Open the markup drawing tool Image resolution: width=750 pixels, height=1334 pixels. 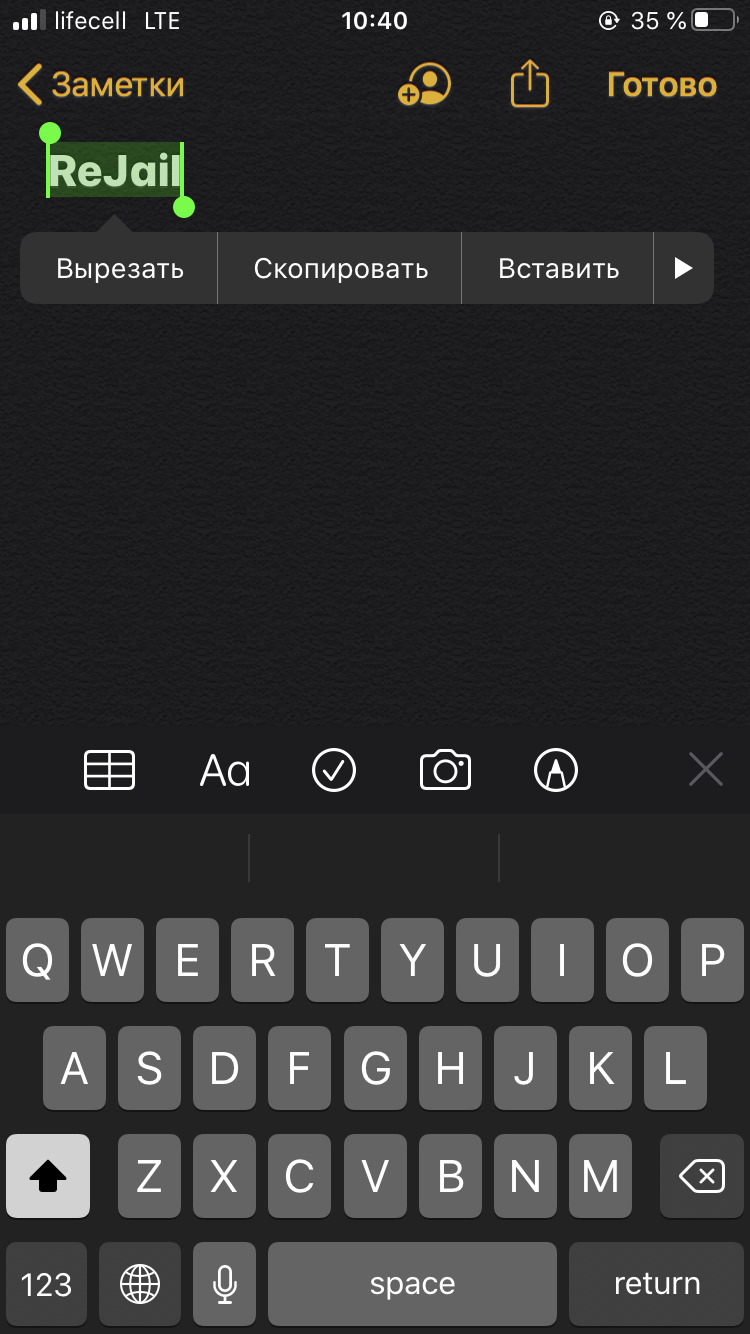pos(556,771)
